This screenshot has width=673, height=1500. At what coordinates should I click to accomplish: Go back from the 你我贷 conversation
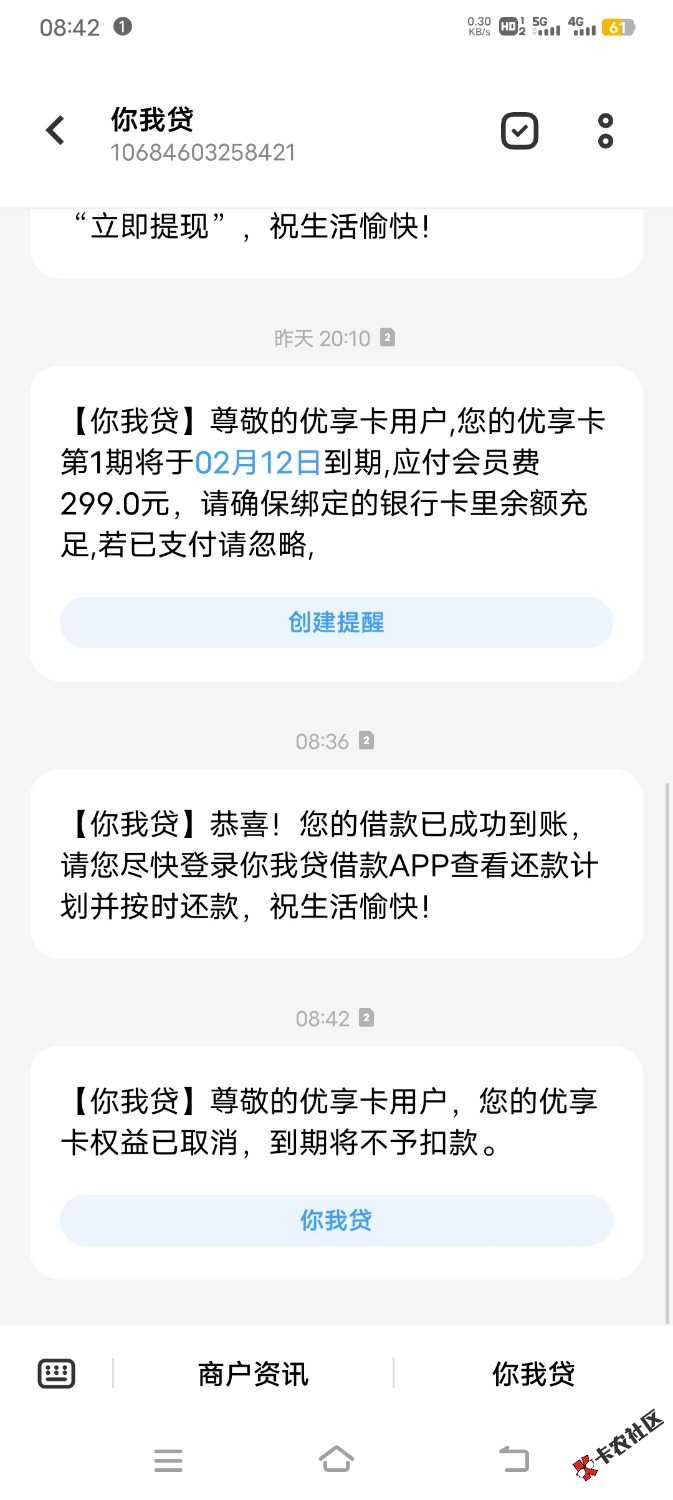pos(55,130)
